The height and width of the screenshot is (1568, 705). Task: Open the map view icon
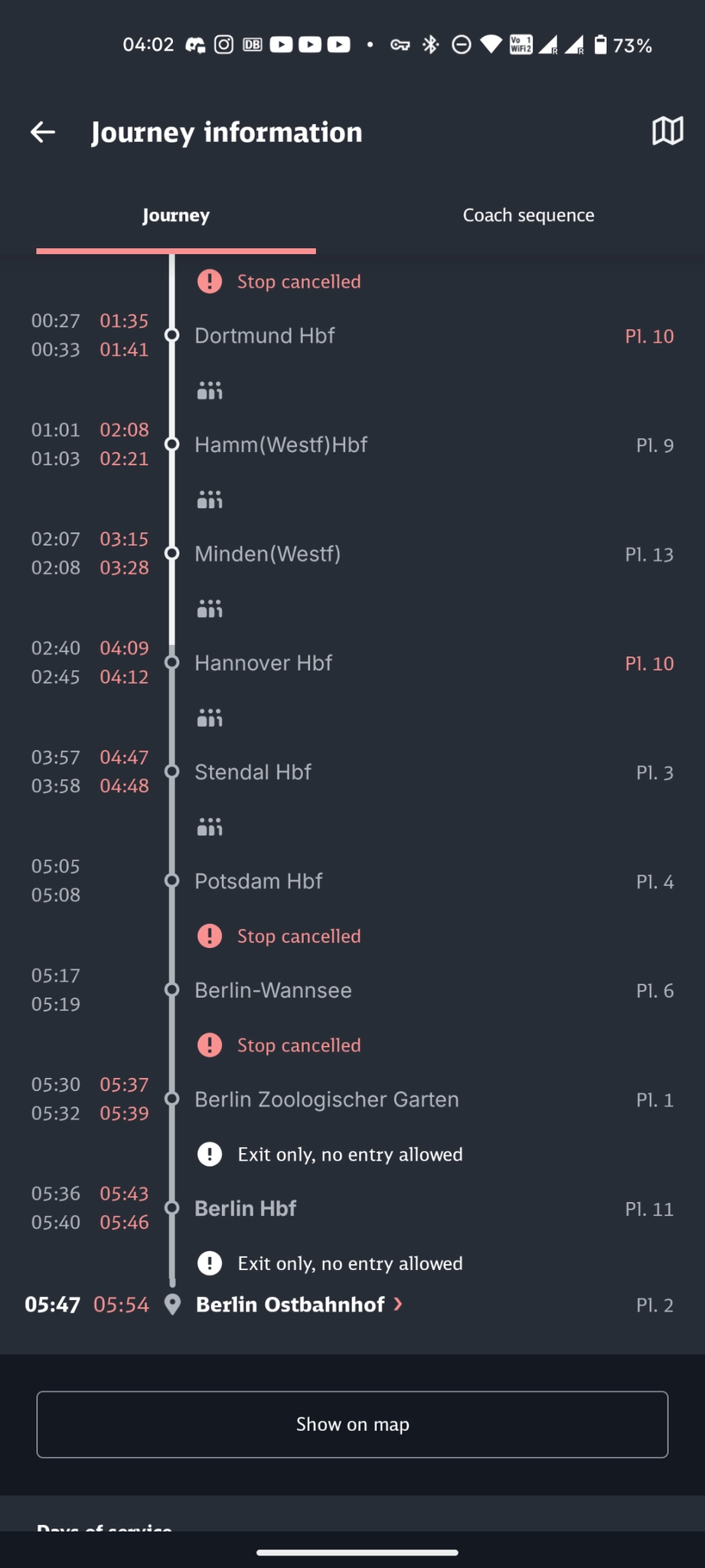click(x=667, y=132)
